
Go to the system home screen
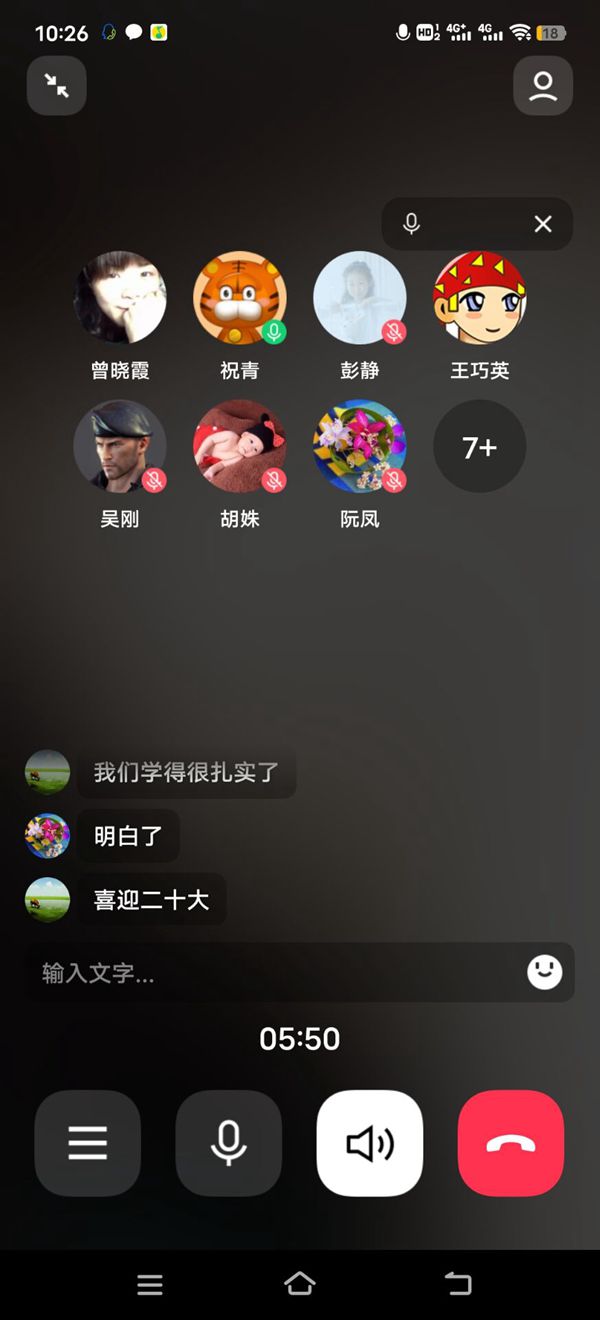coord(300,1284)
